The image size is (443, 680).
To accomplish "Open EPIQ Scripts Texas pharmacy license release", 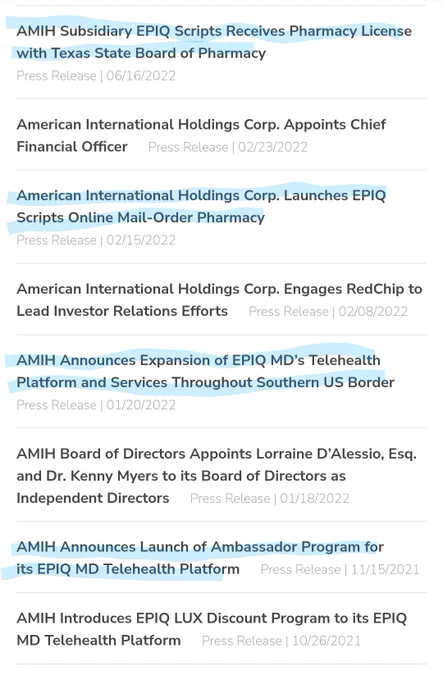I will 214,42.
